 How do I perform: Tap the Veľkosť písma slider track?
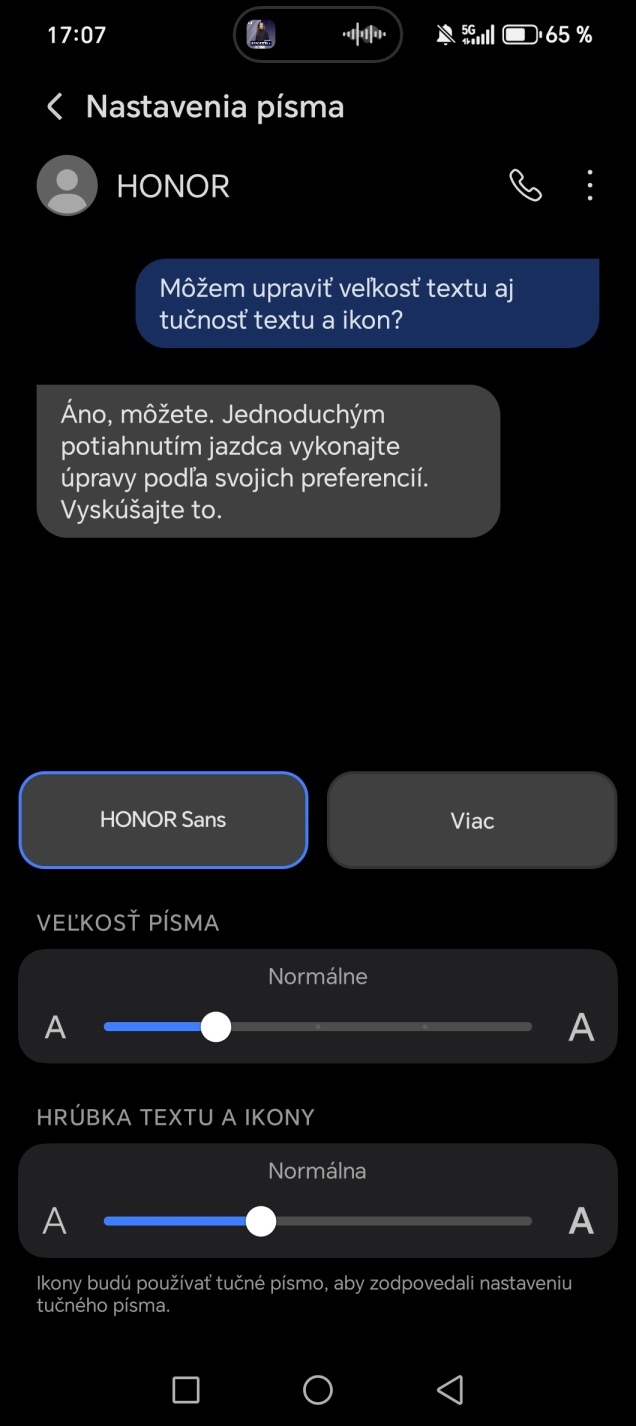tap(318, 1027)
